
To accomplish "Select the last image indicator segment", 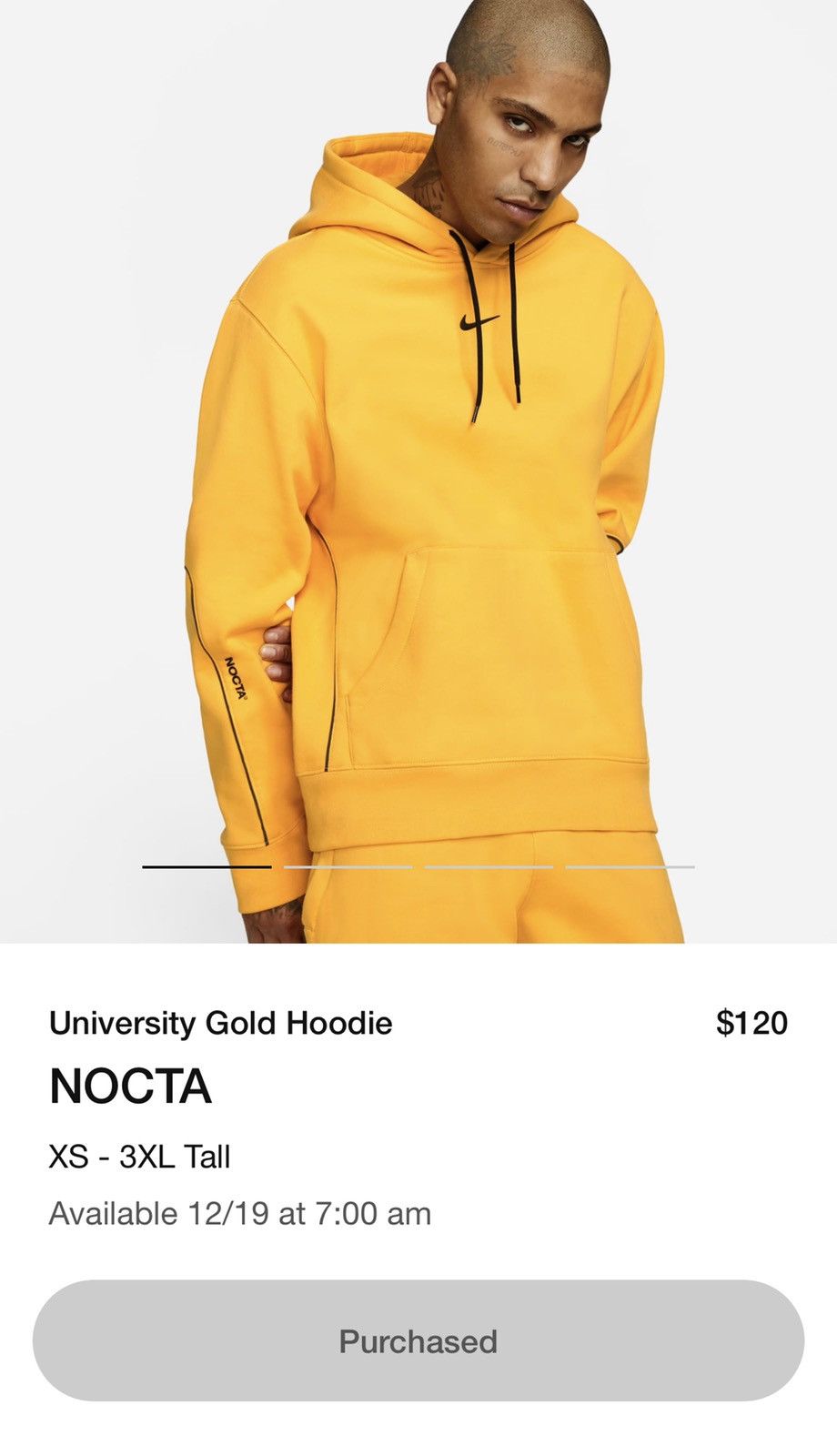I will (x=630, y=867).
